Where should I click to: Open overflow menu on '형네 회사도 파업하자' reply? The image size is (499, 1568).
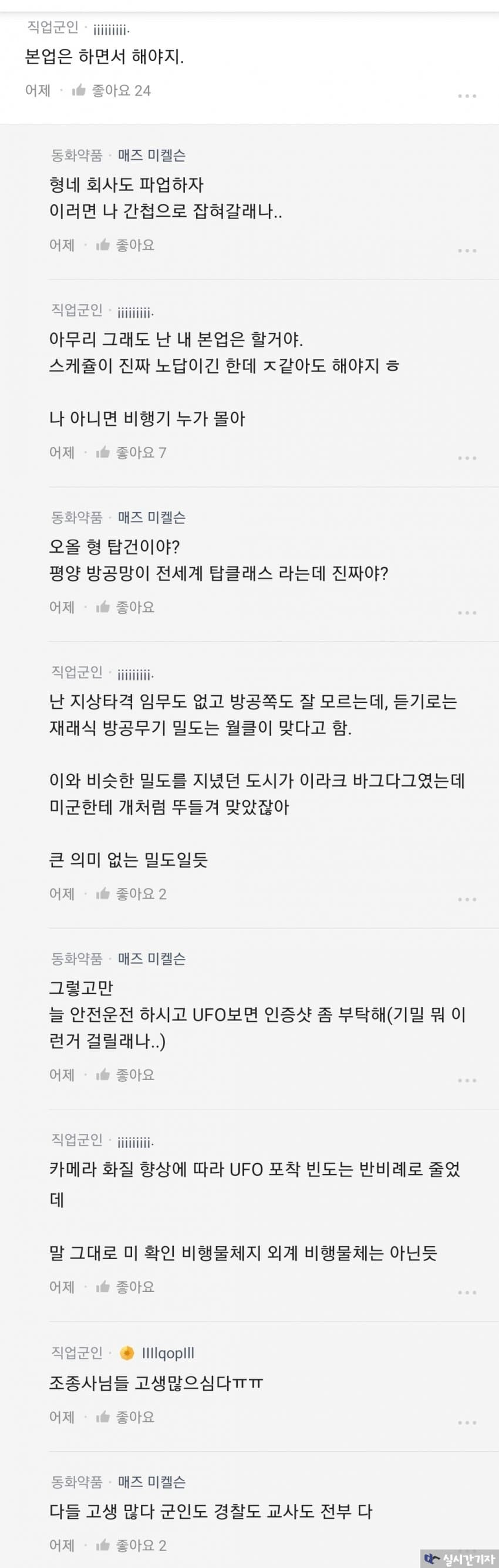[x=467, y=251]
